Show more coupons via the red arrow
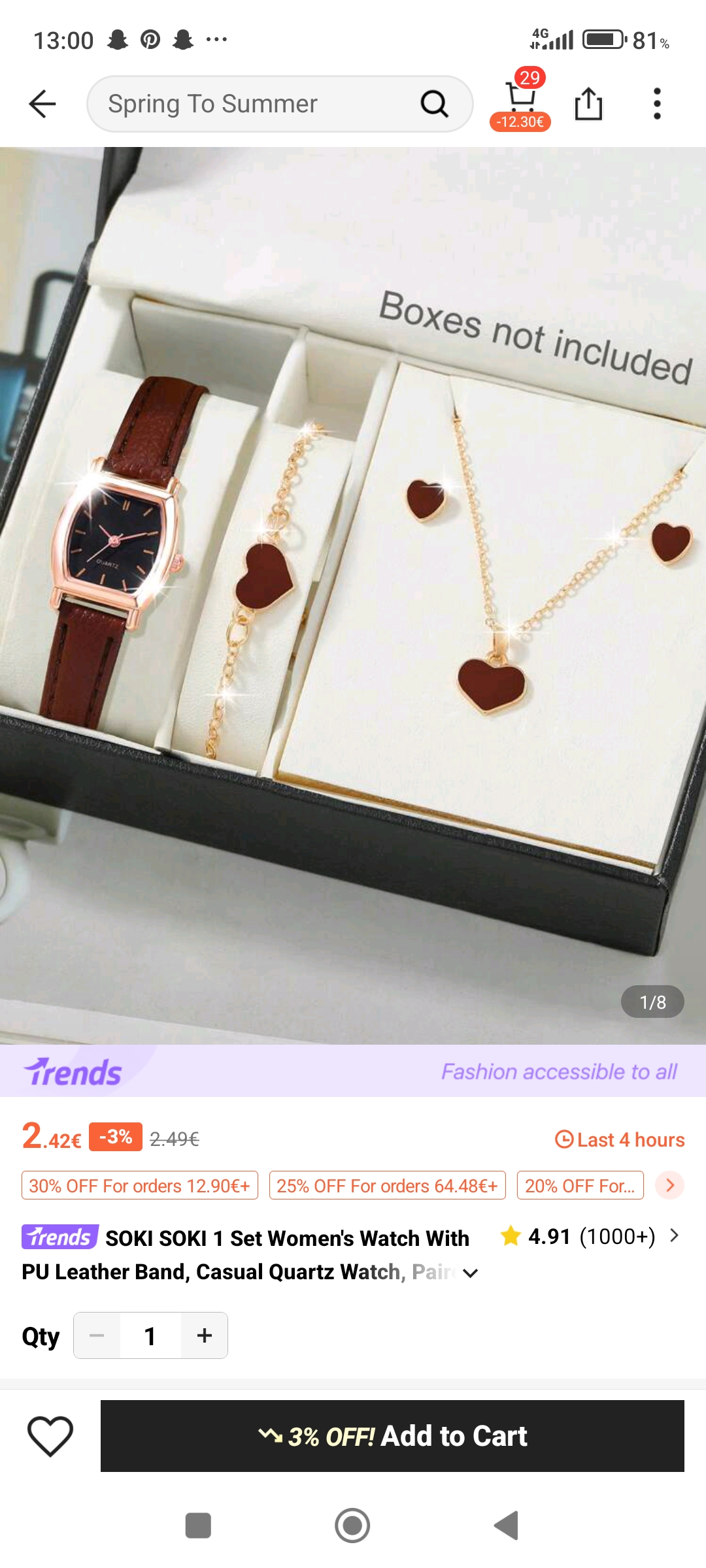The width and height of the screenshot is (706, 1568). click(670, 1185)
